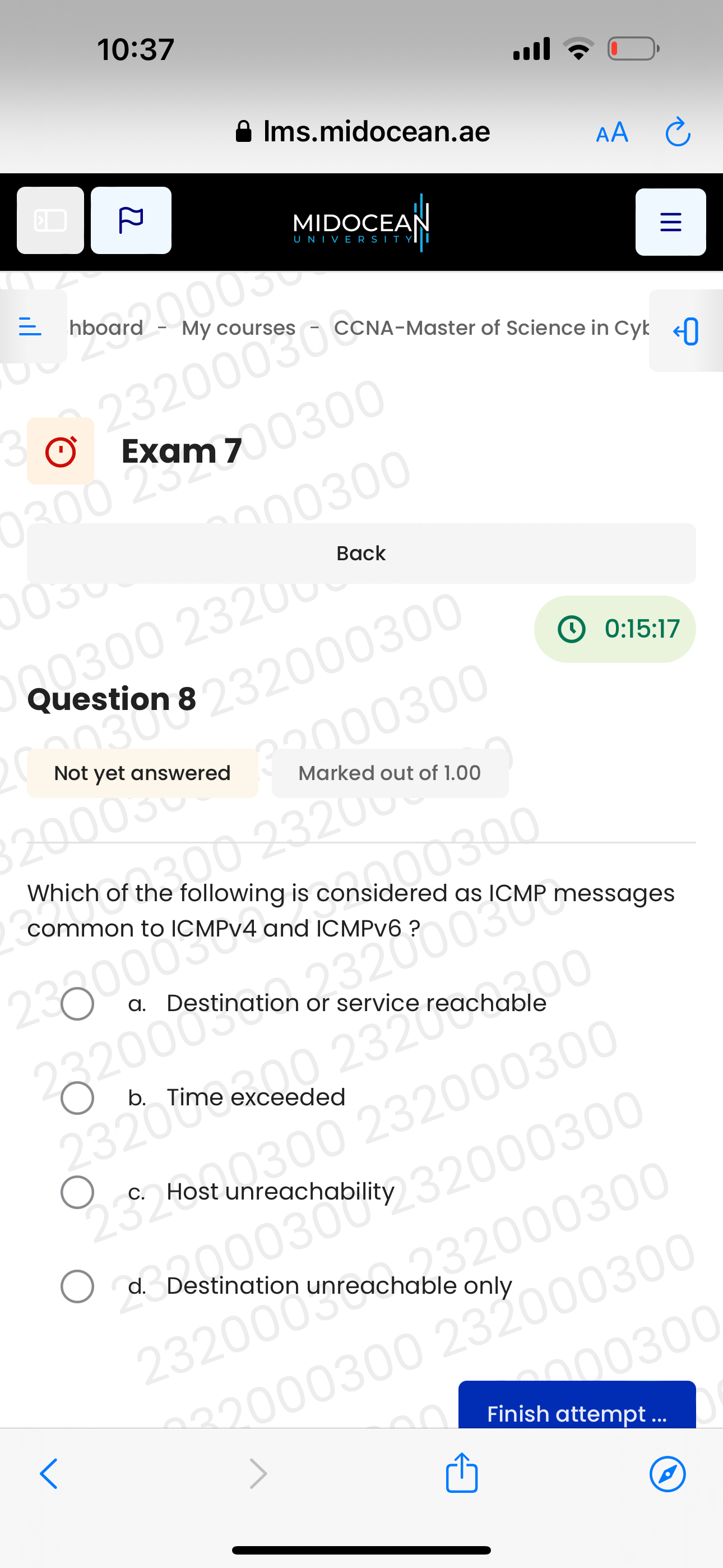The image size is (723, 1568).
Task: Tap the lms.midocean.ae address bar
Action: point(363,131)
